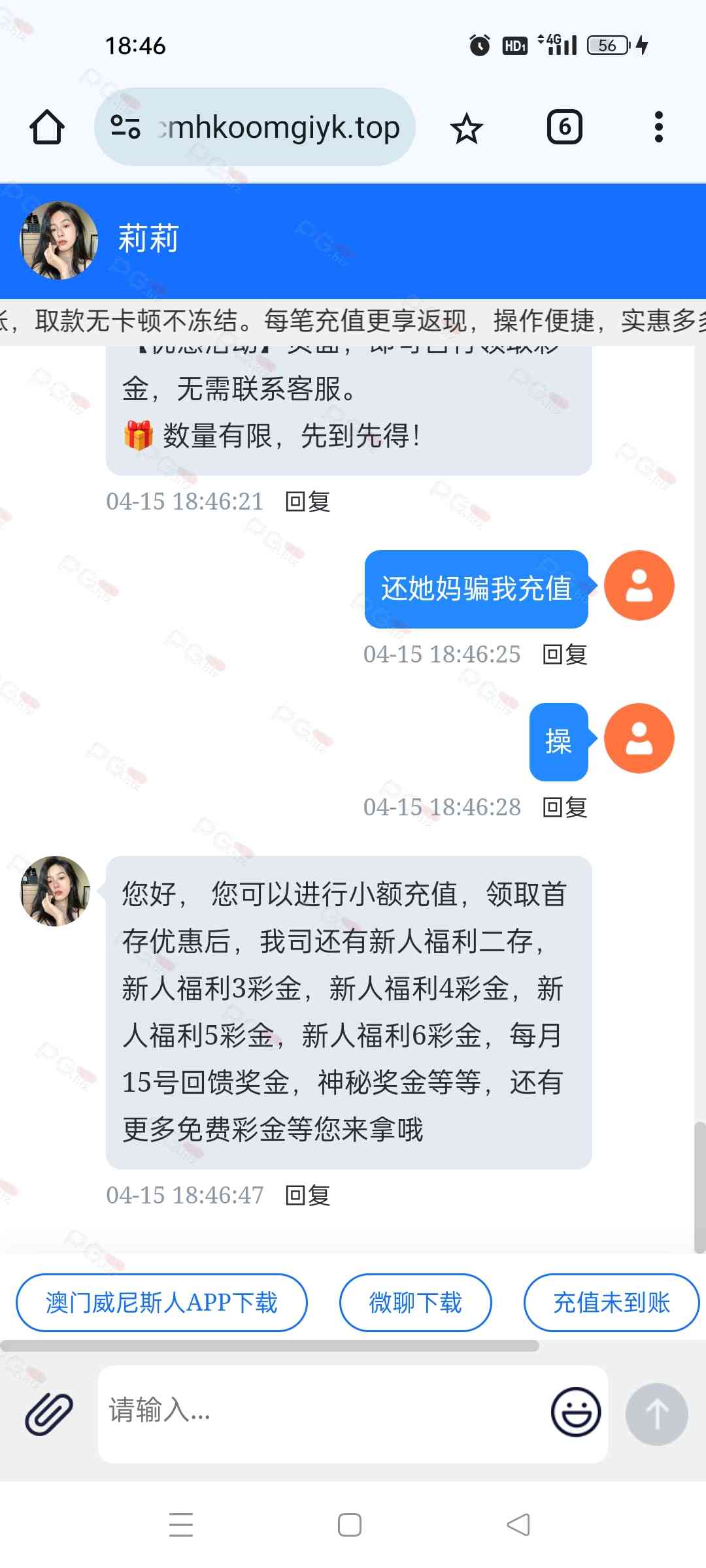Image resolution: width=706 pixels, height=1568 pixels.
Task: Open the browser home page
Action: click(47, 127)
